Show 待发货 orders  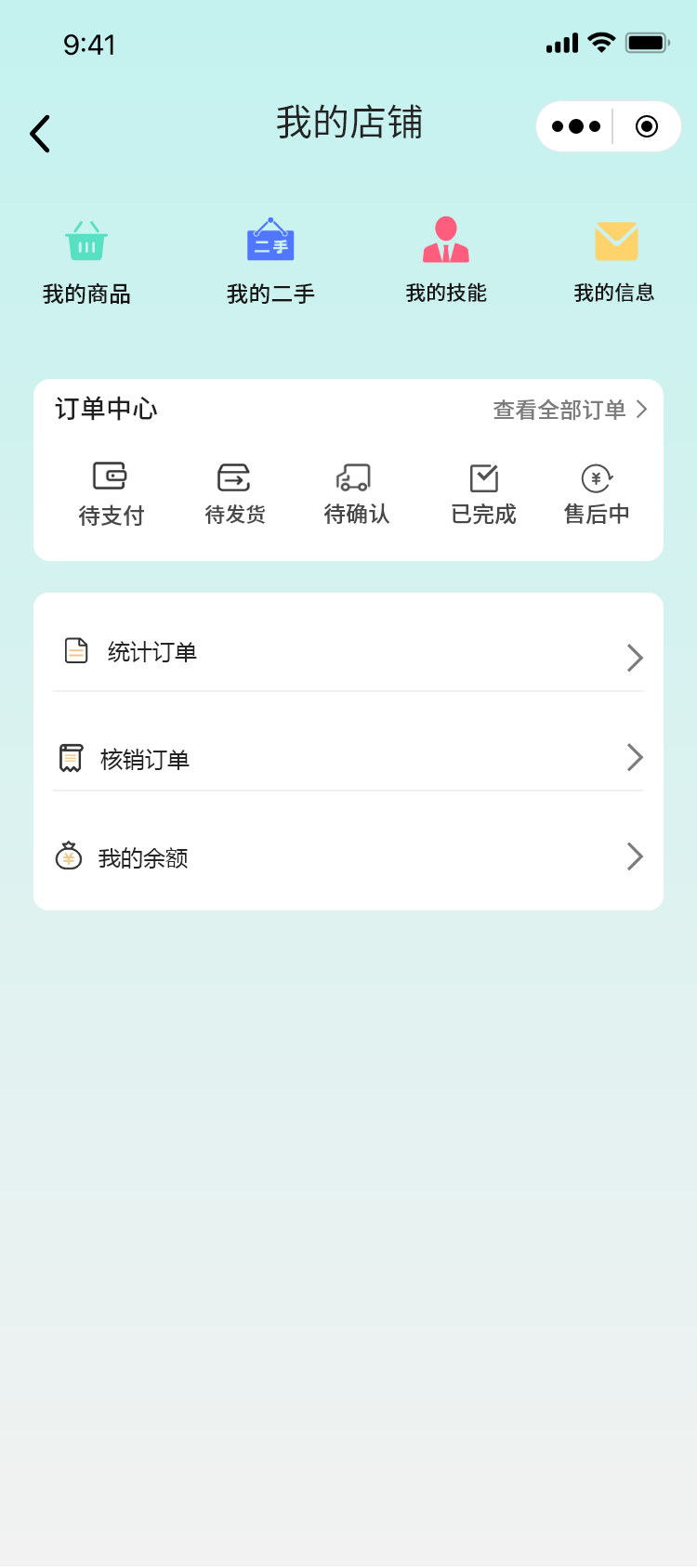[x=234, y=494]
